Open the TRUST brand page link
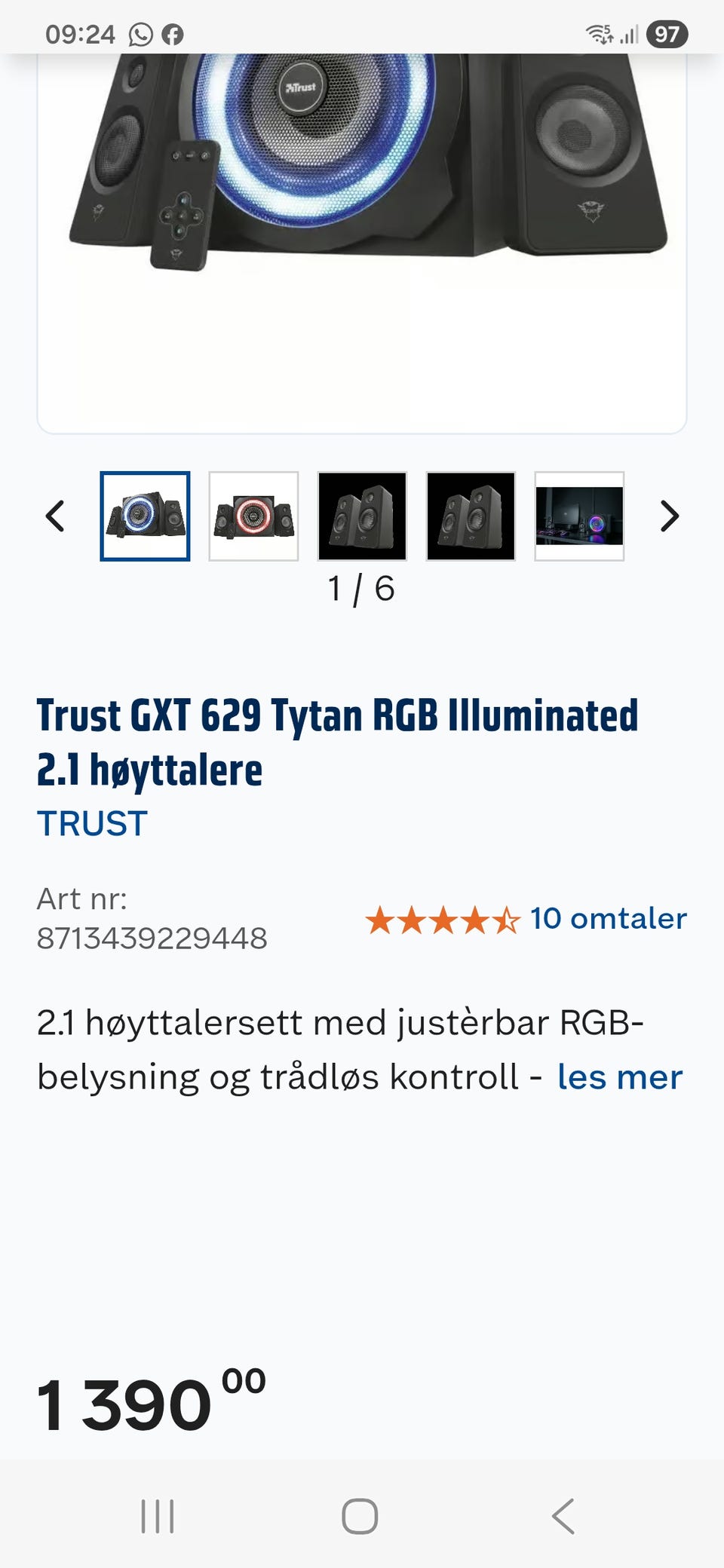This screenshot has width=724, height=1568. [x=91, y=823]
